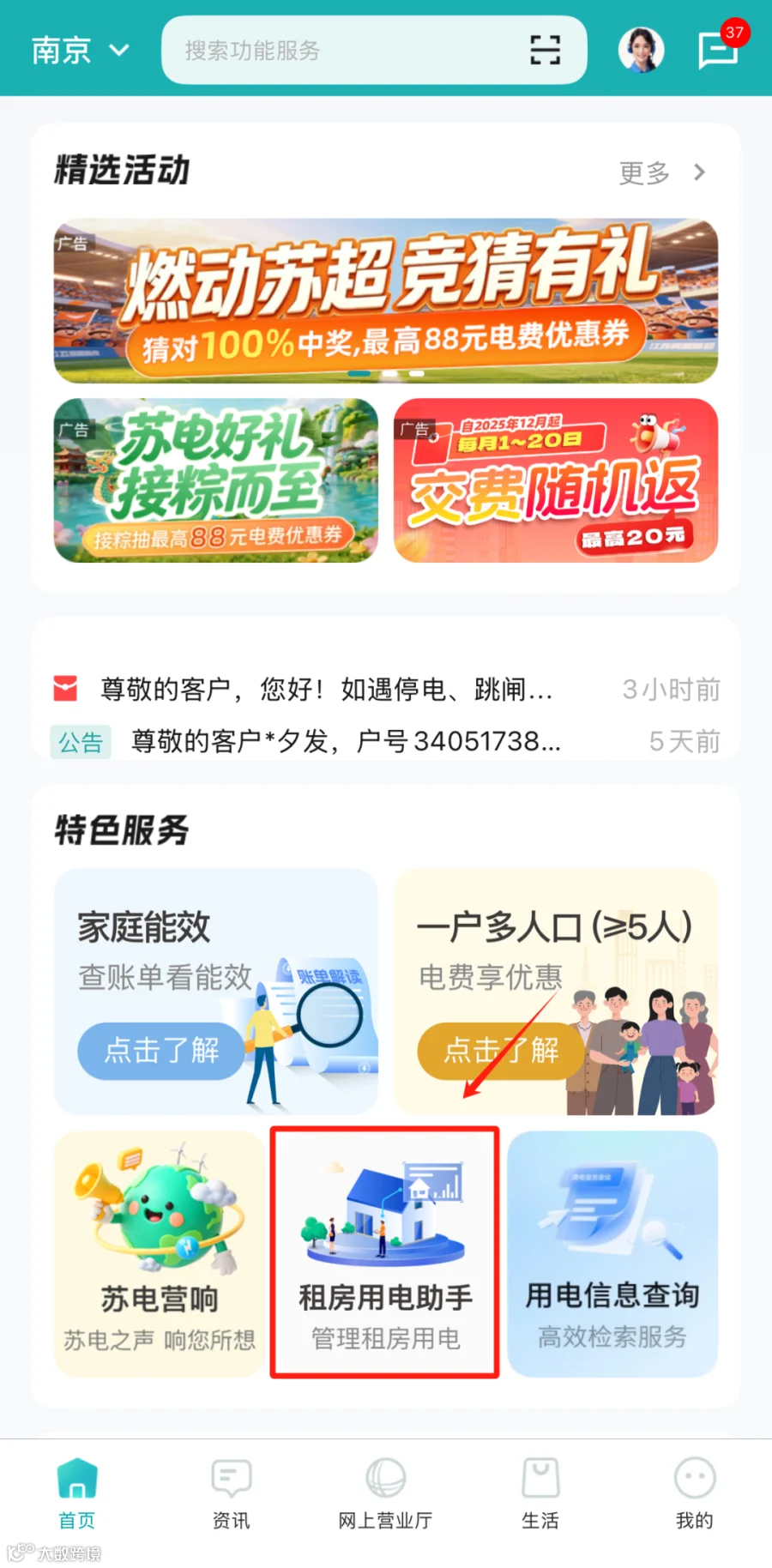Open the 燃动苏超 竞猜有礼 banner
This screenshot has height=1568, width=772.
[x=385, y=301]
